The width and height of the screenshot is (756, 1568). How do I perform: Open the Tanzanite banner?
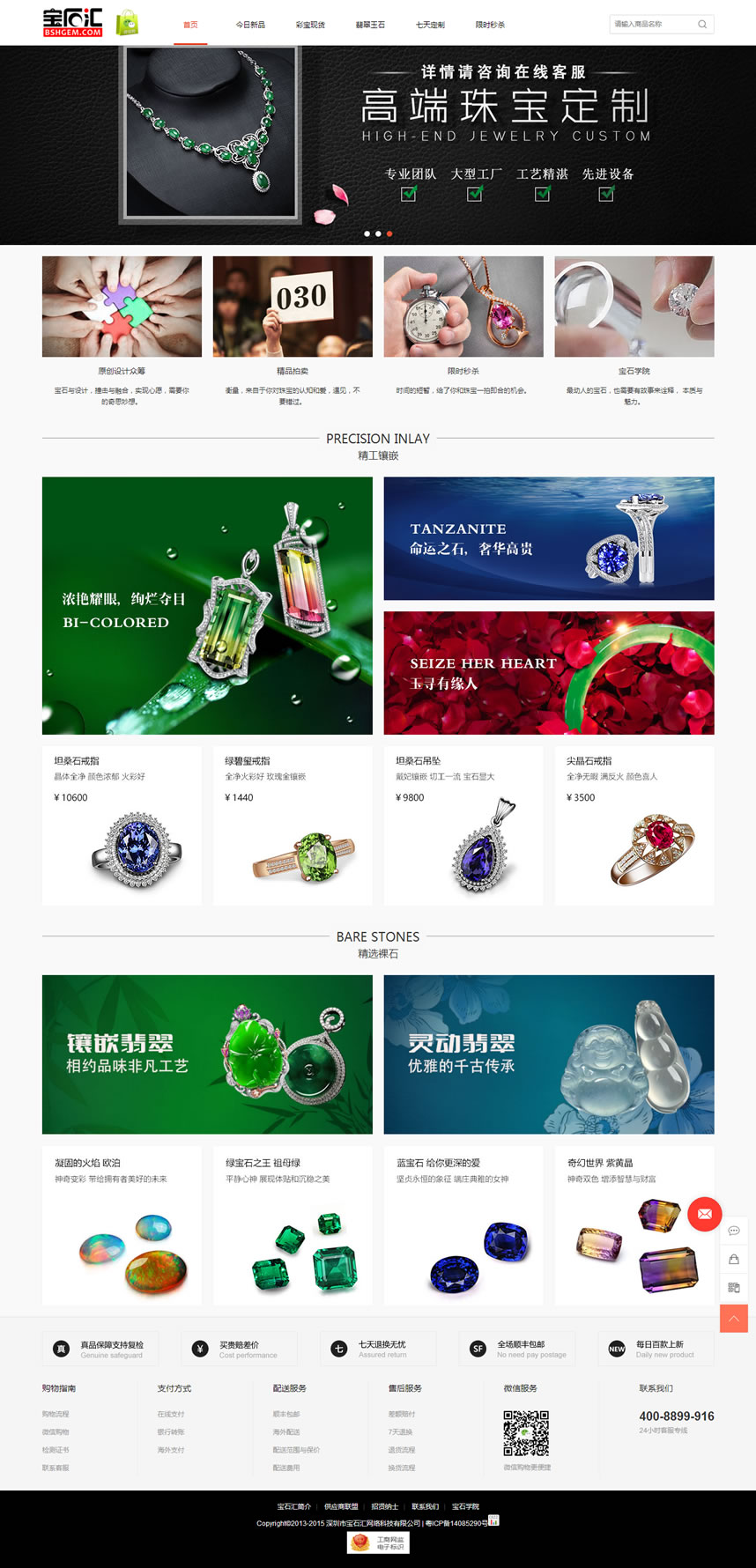coord(548,538)
